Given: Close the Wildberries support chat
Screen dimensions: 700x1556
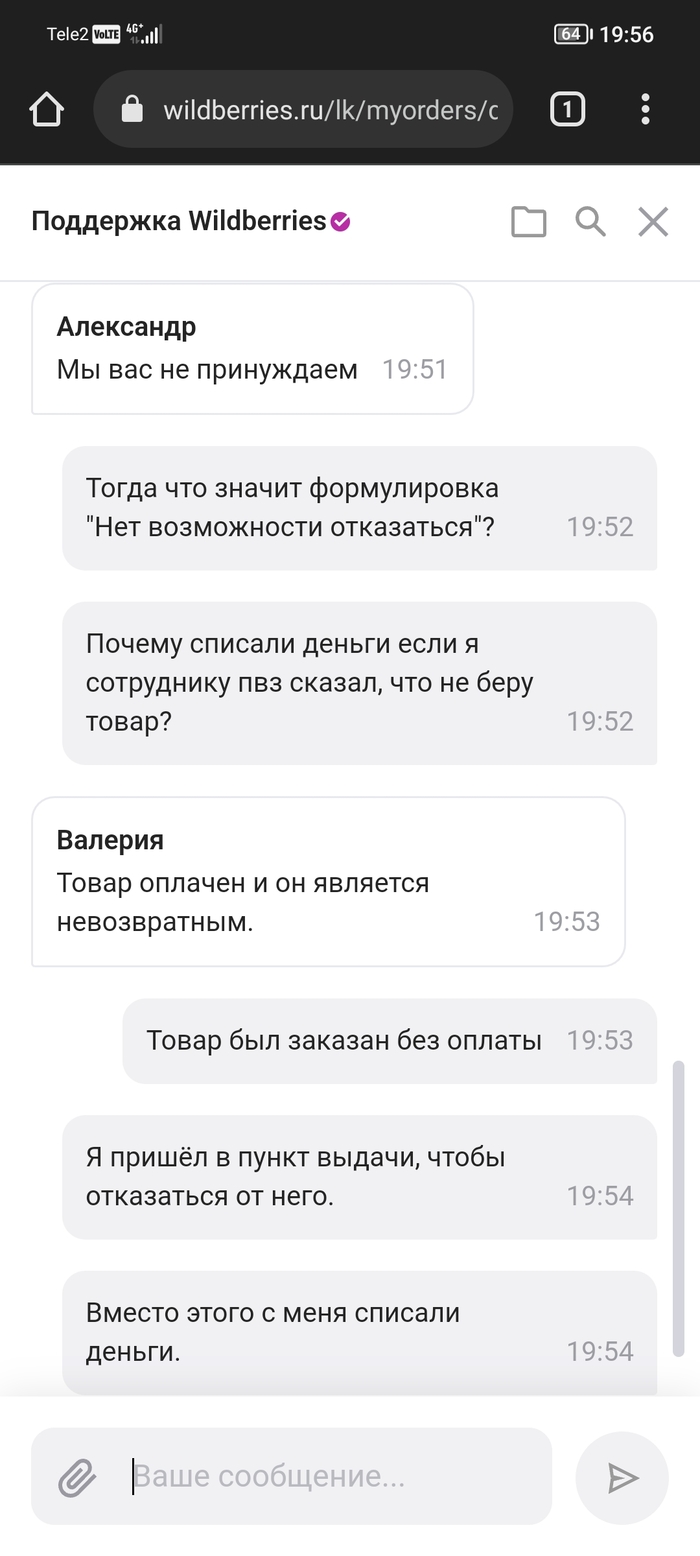Looking at the screenshot, I should (653, 221).
